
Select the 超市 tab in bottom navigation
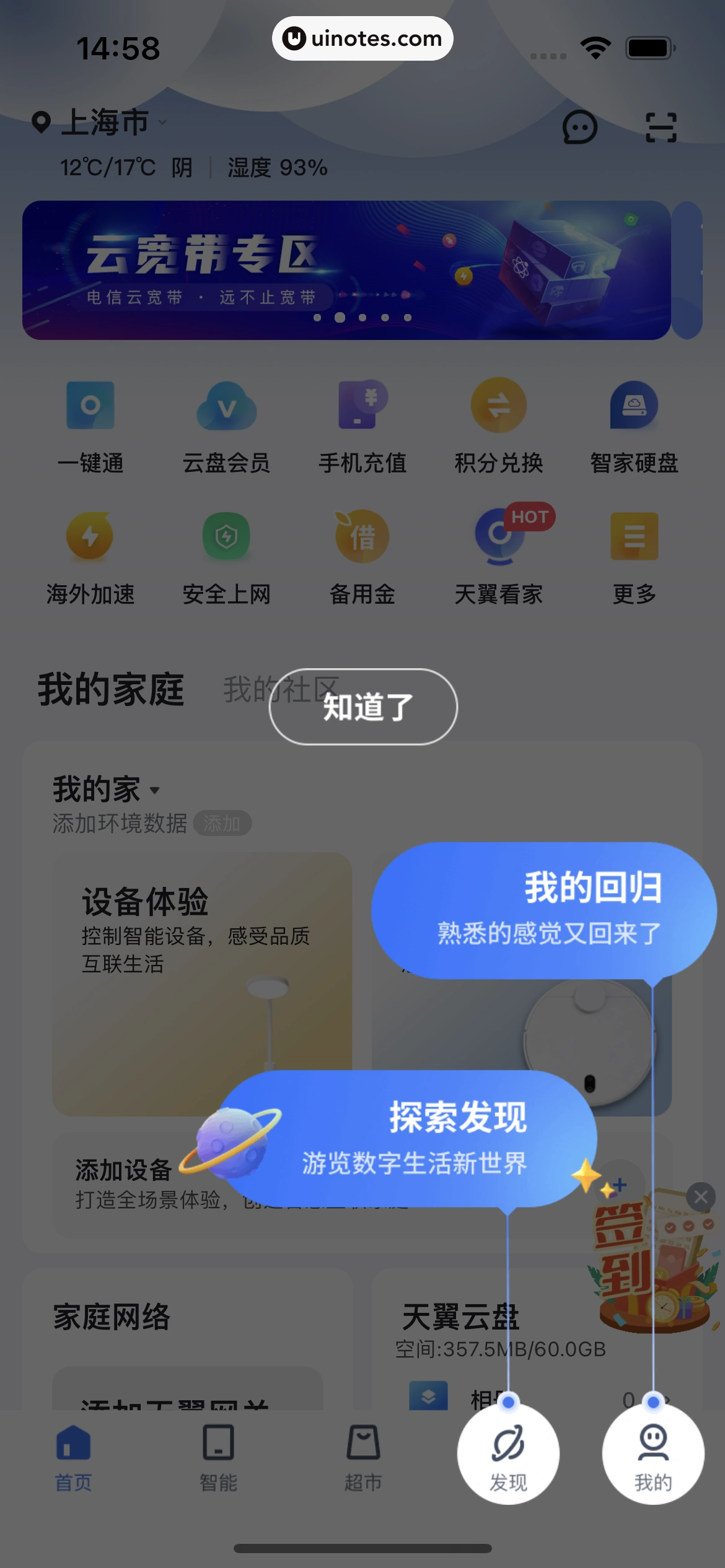362,1455
